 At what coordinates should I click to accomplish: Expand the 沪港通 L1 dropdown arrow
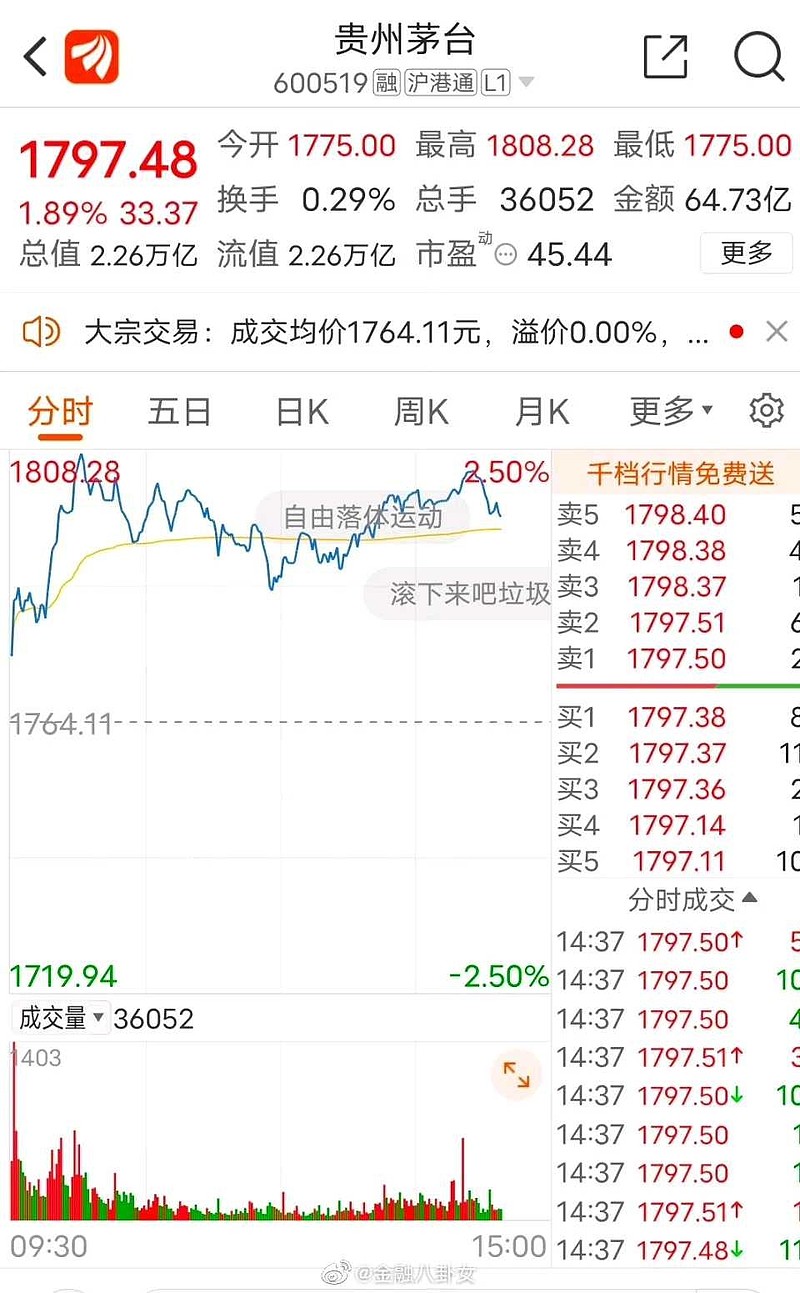pos(527,84)
